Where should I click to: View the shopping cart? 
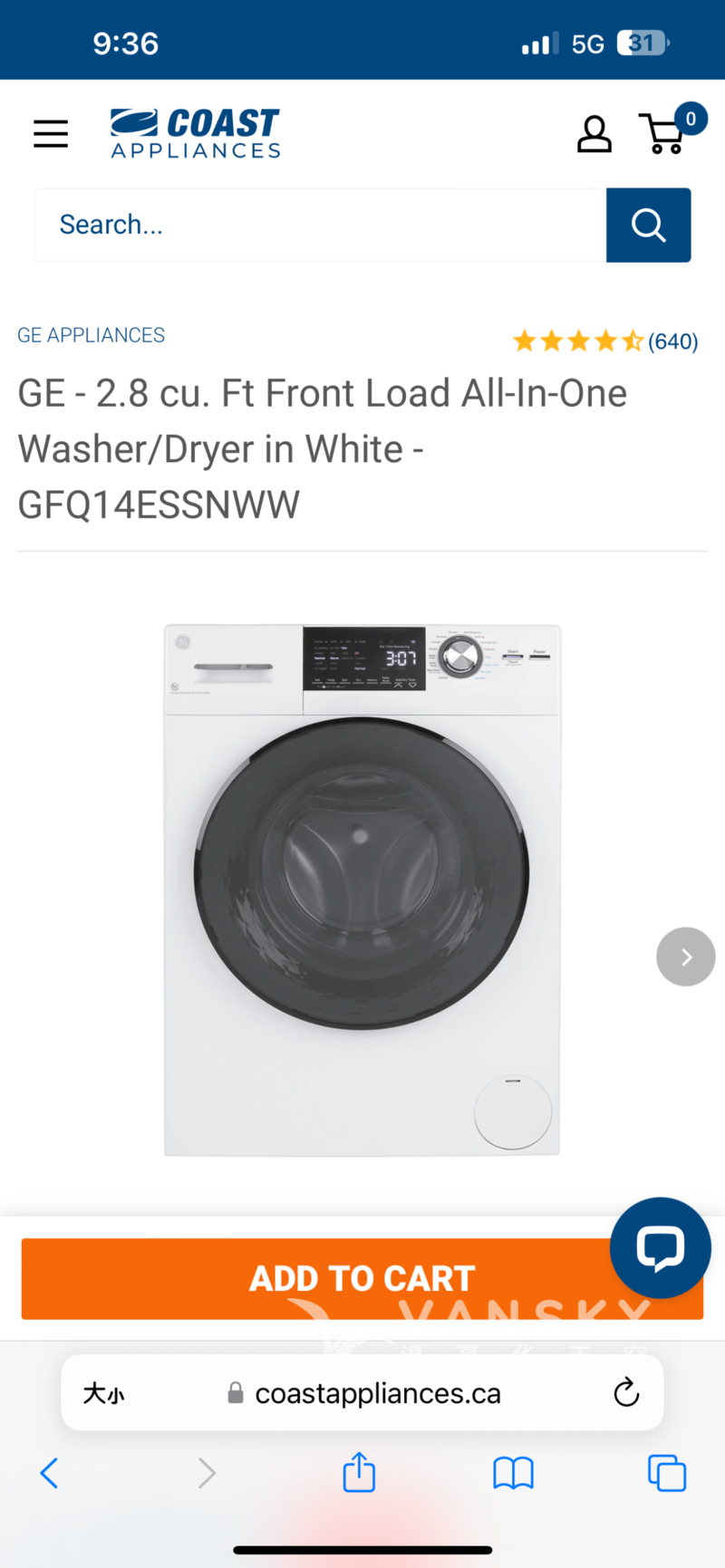click(665, 134)
